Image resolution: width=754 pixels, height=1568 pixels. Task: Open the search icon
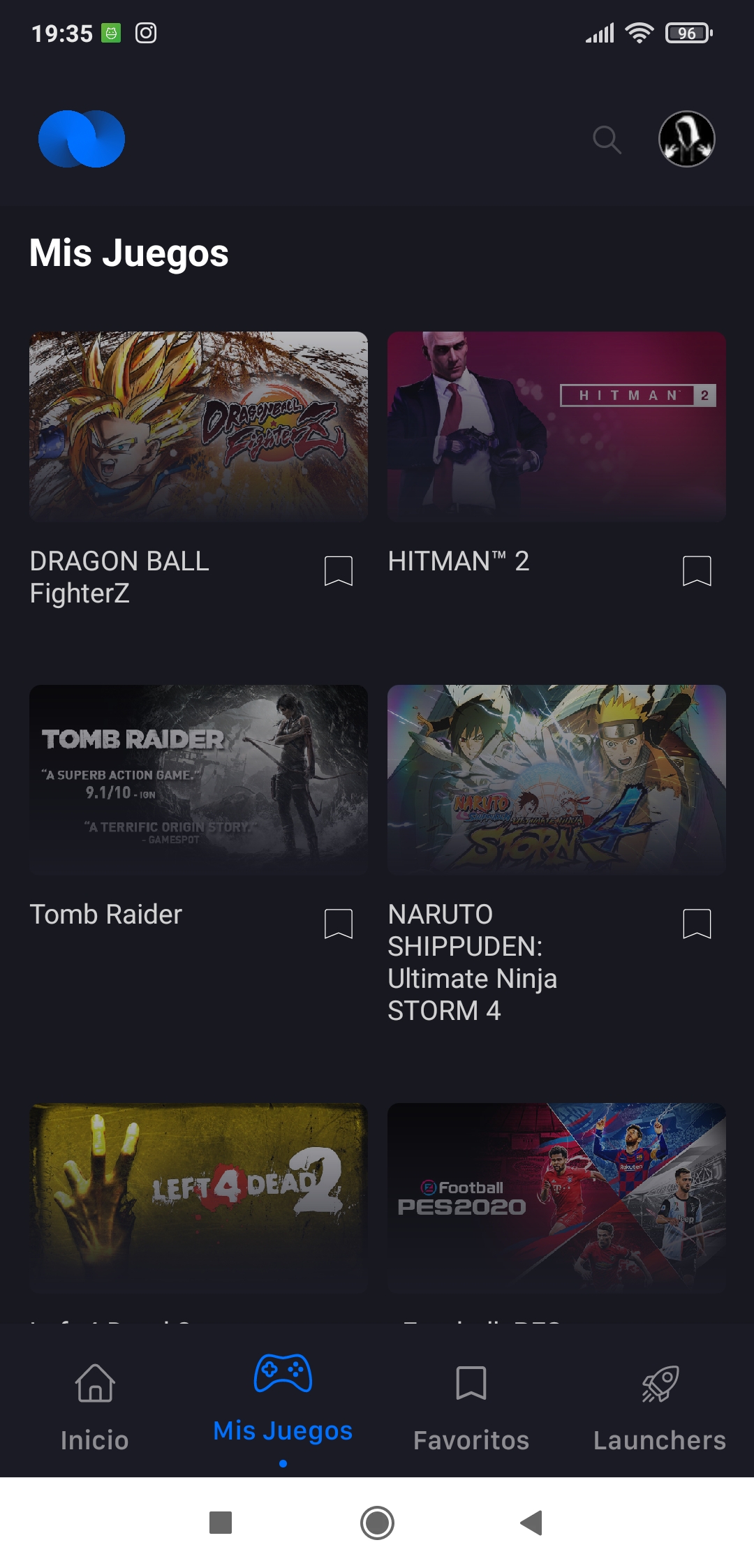[x=607, y=140]
